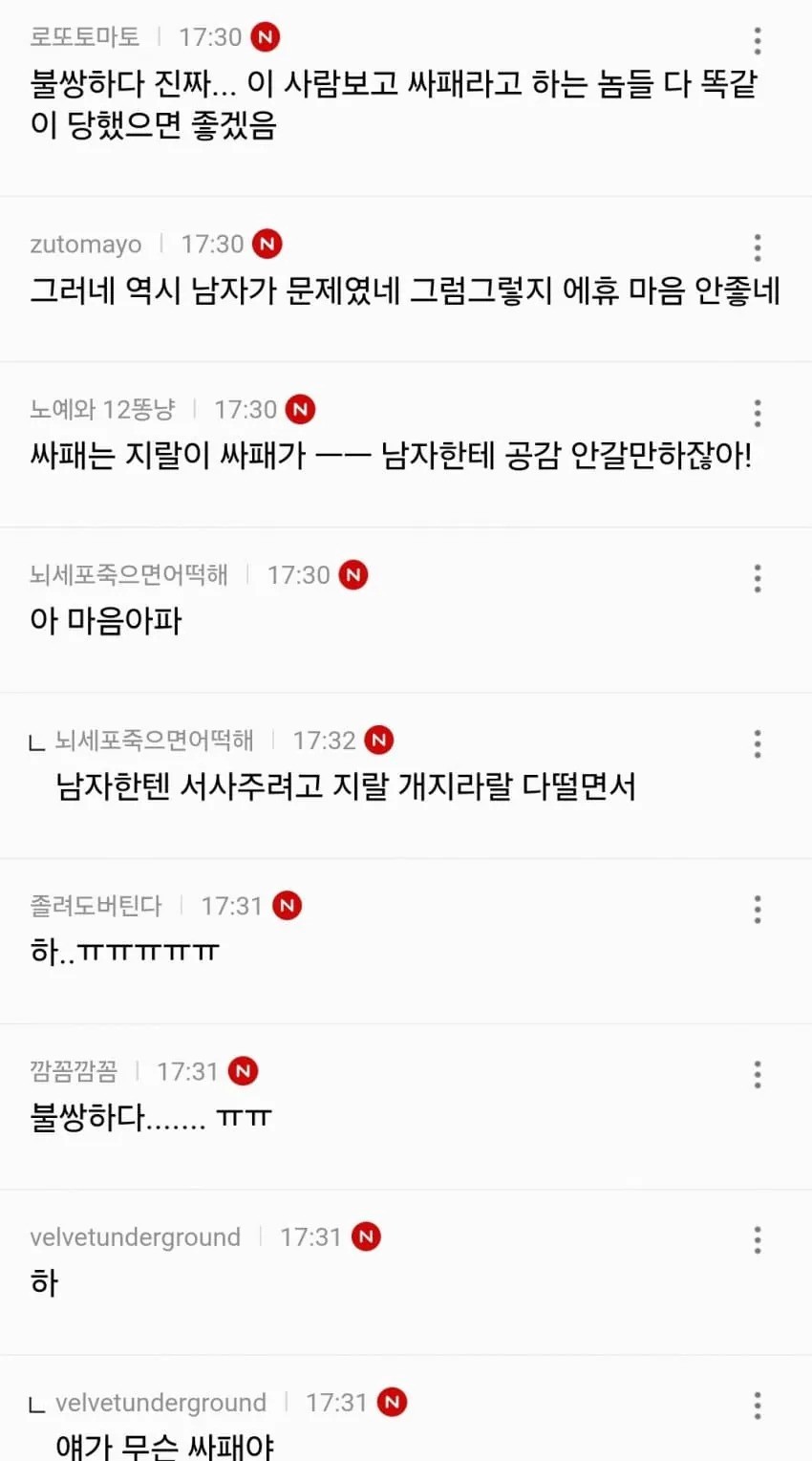Open options for velvetunderground's '얘가 무슨 싸패야' reply
The height and width of the screenshot is (1461, 812).
point(758,1405)
